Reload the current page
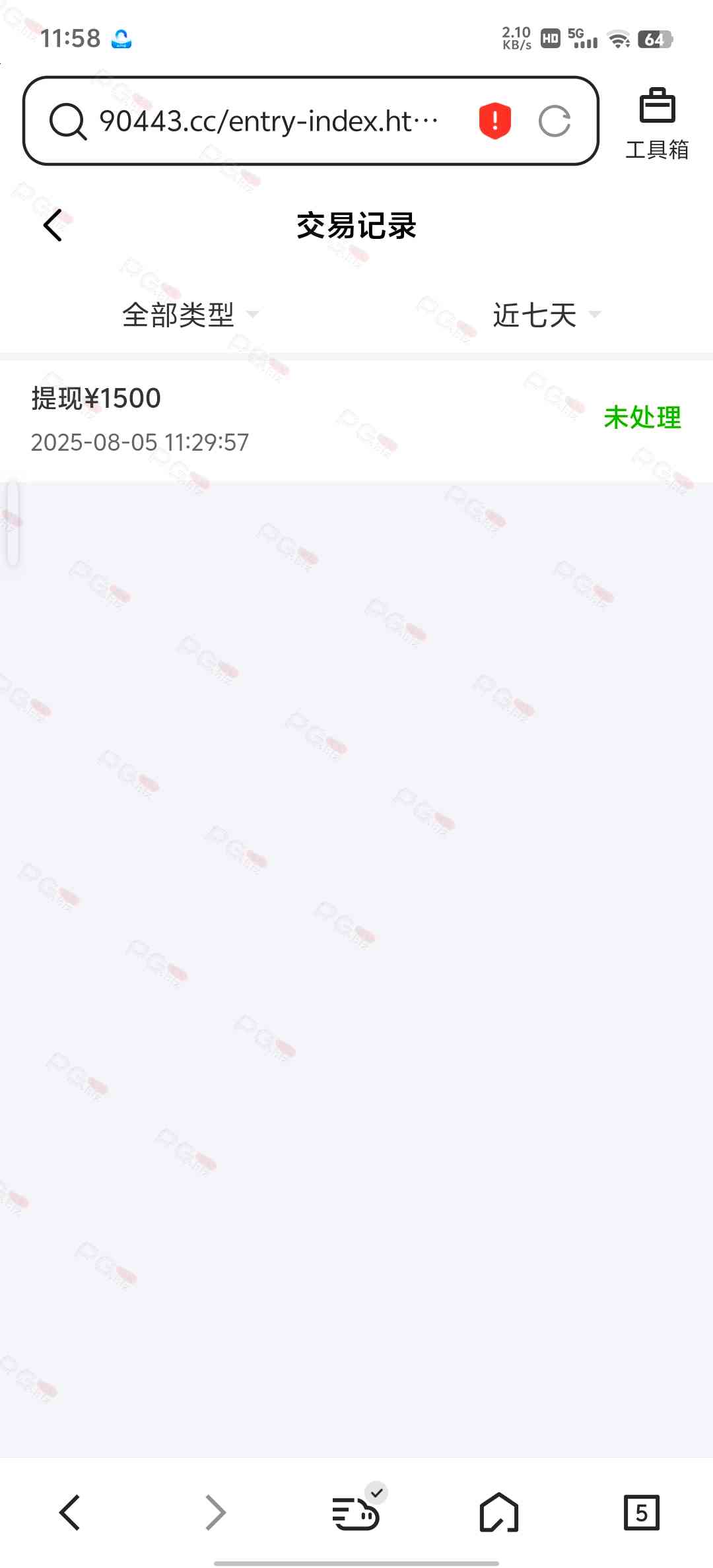Viewport: 713px width, 1568px height. pyautogui.click(x=554, y=121)
